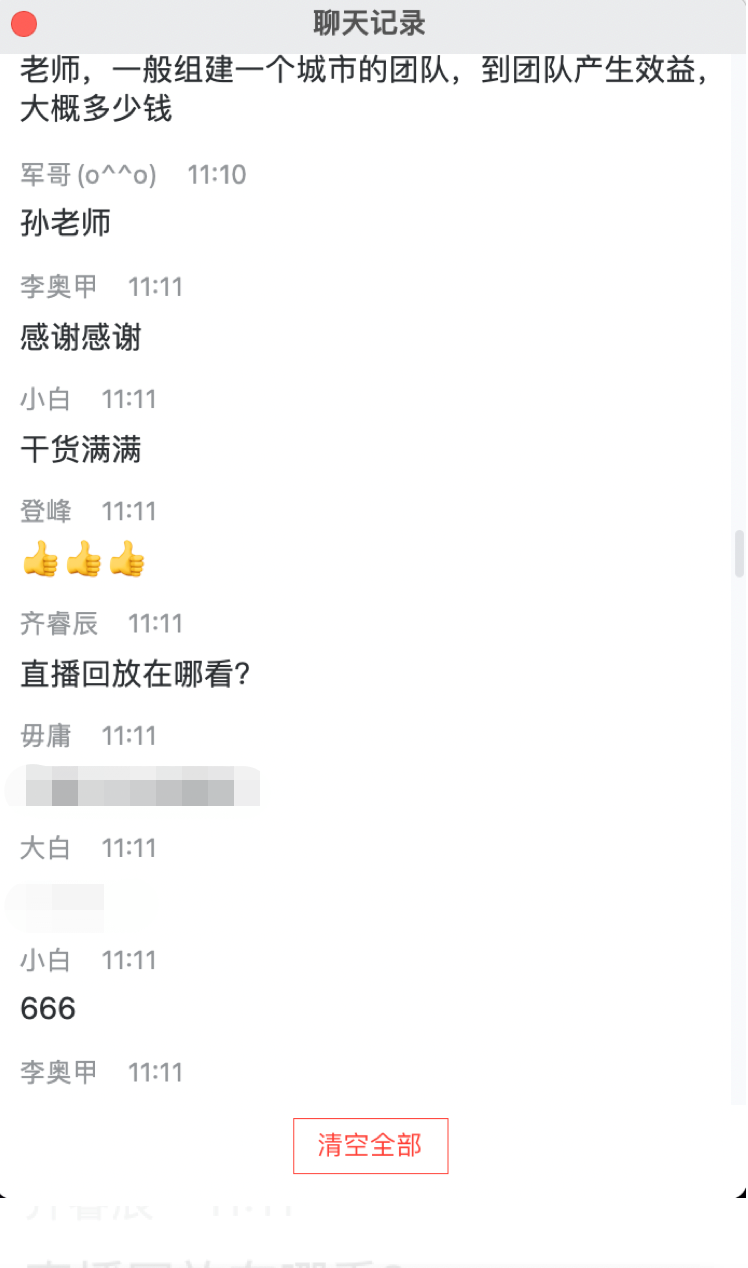Click the red close dot at top left
The width and height of the screenshot is (748, 1268).
22,22
